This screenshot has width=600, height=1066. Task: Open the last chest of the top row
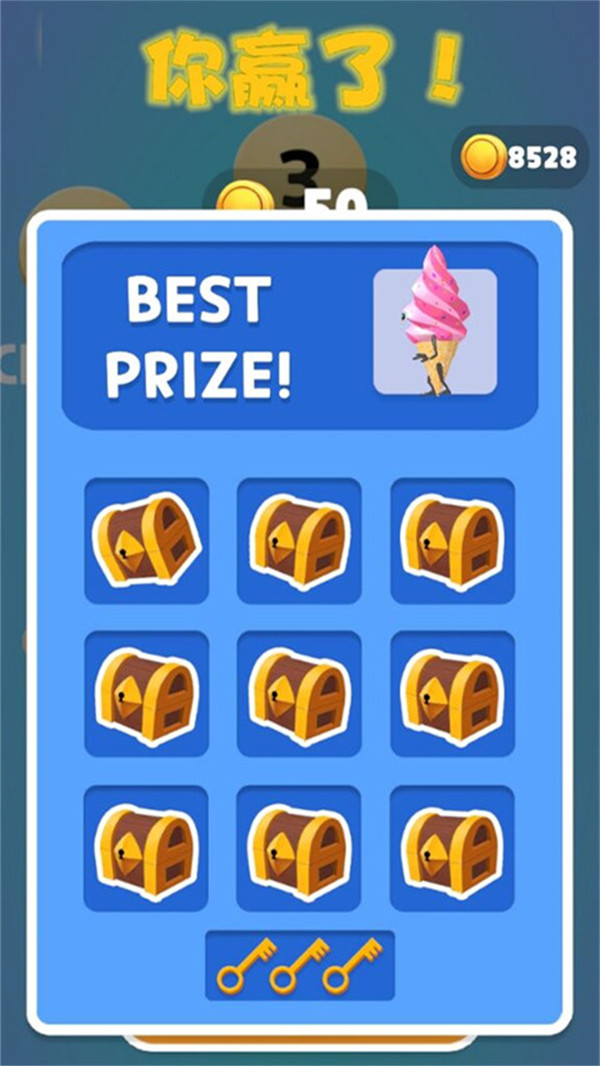(452, 541)
